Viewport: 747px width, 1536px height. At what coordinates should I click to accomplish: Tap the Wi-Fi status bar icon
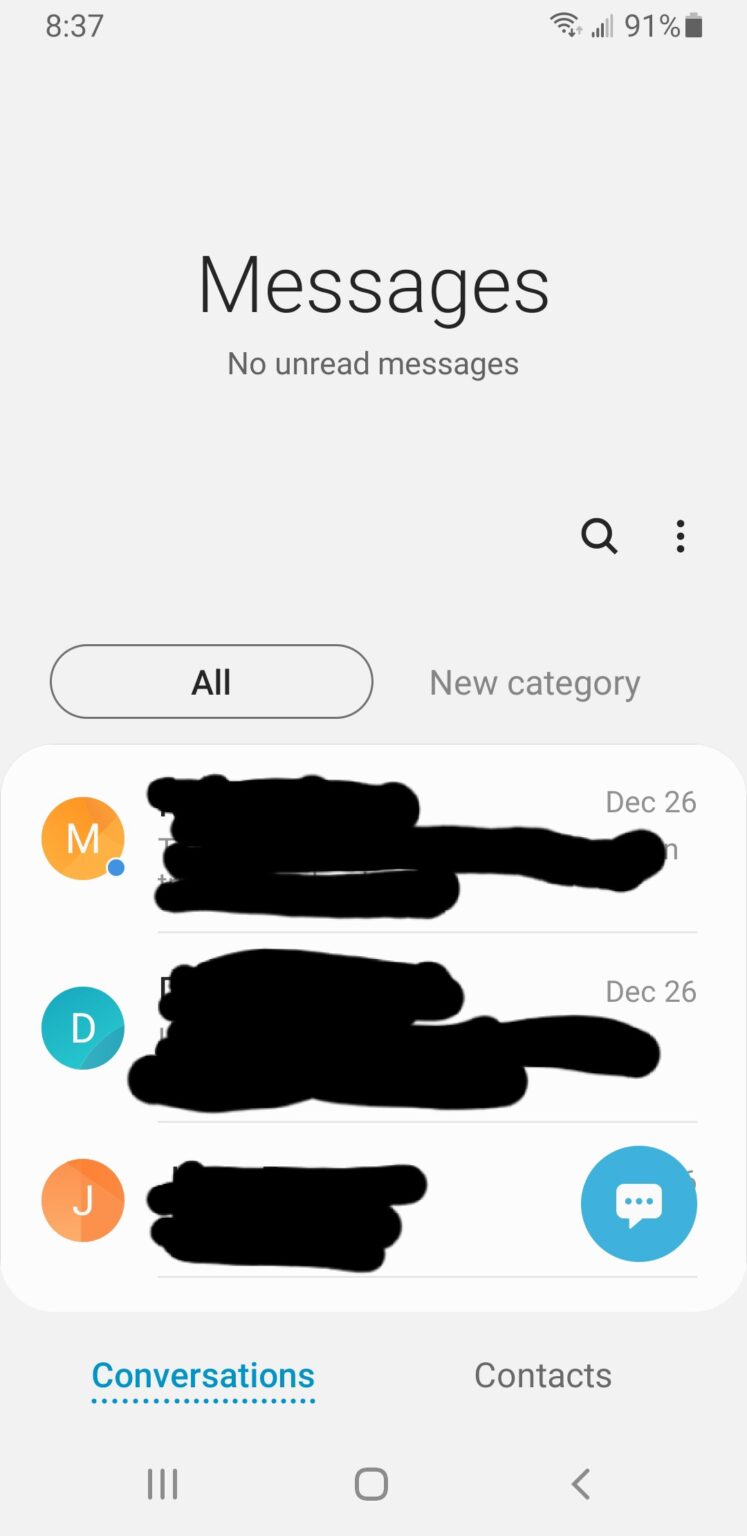pos(565,25)
